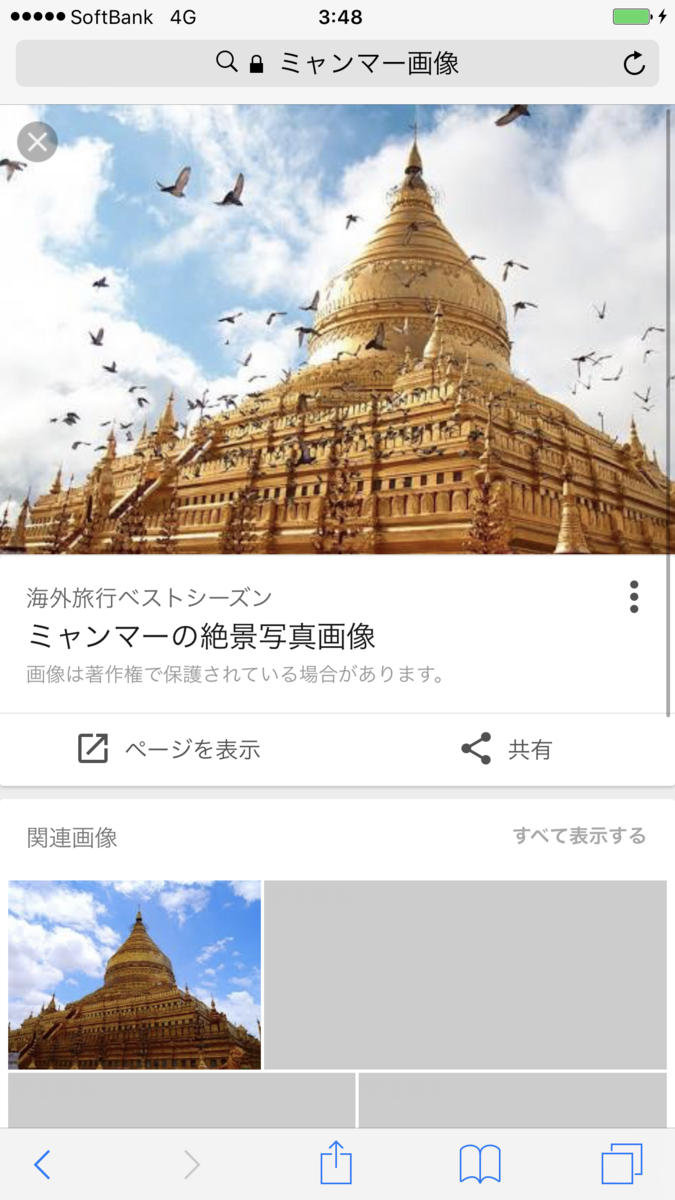The width and height of the screenshot is (675, 1200).
Task: Tap 共有 to share the image
Action: pyautogui.click(x=506, y=749)
